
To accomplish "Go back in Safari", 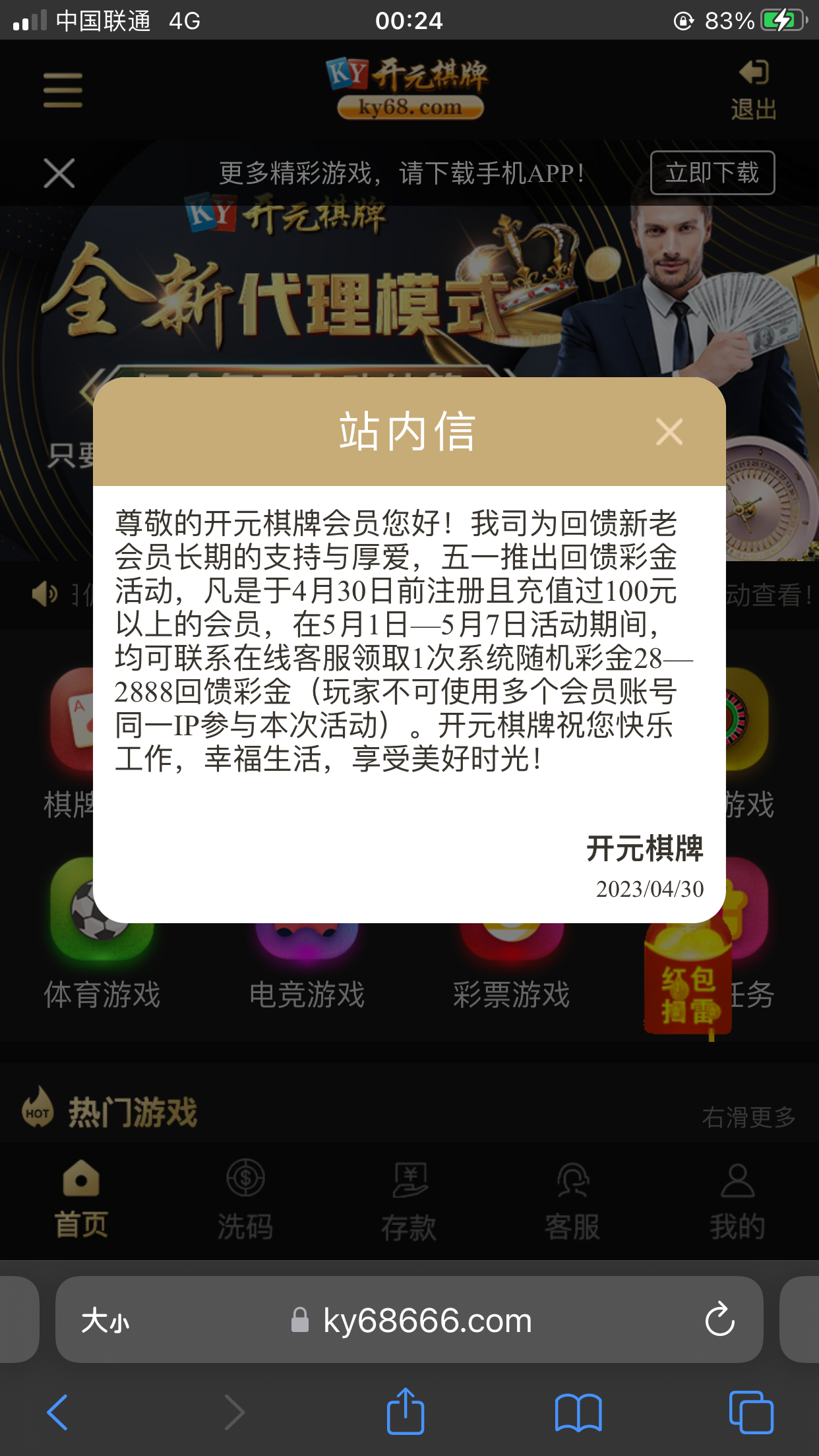I will (58, 1412).
